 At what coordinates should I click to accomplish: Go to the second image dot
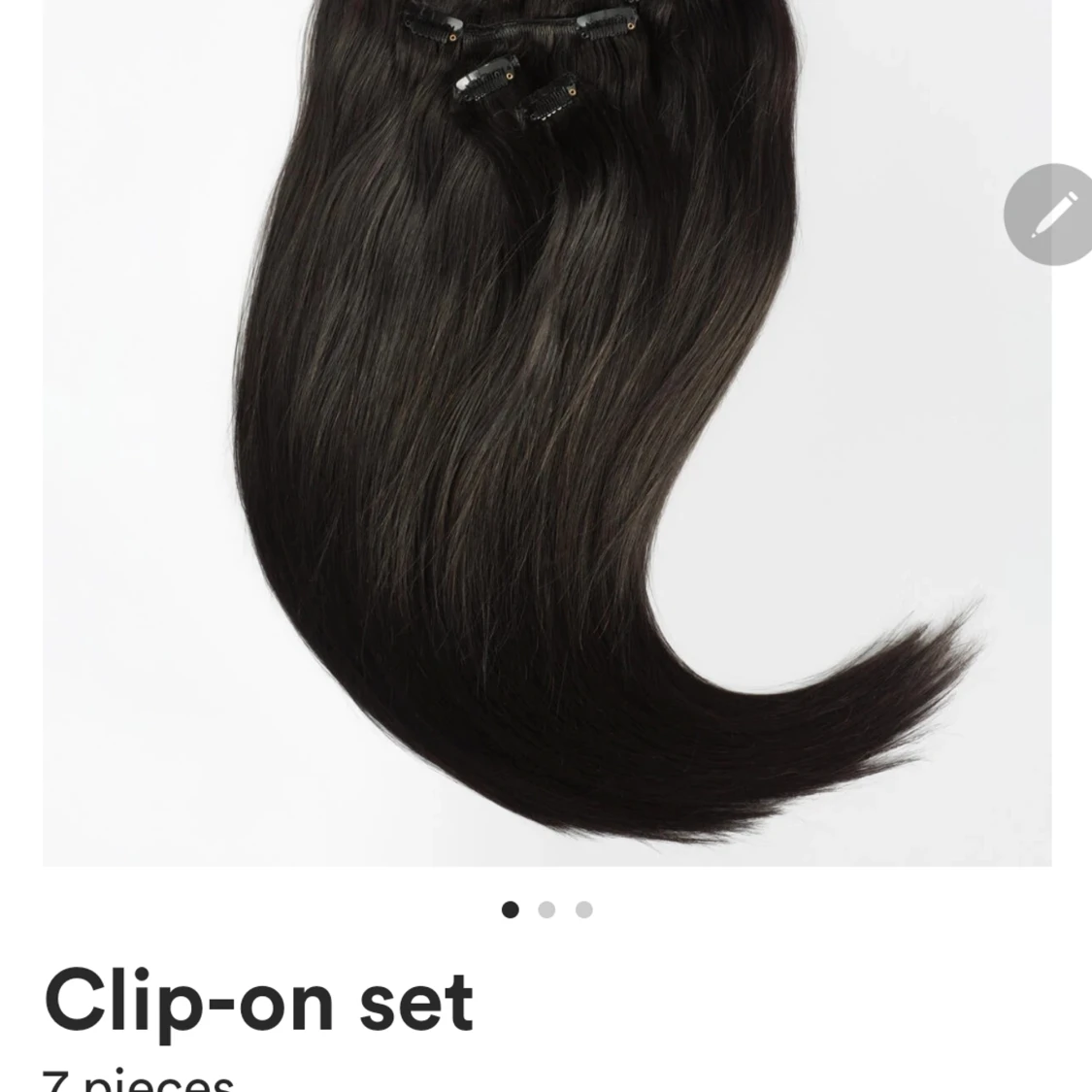coord(546,910)
